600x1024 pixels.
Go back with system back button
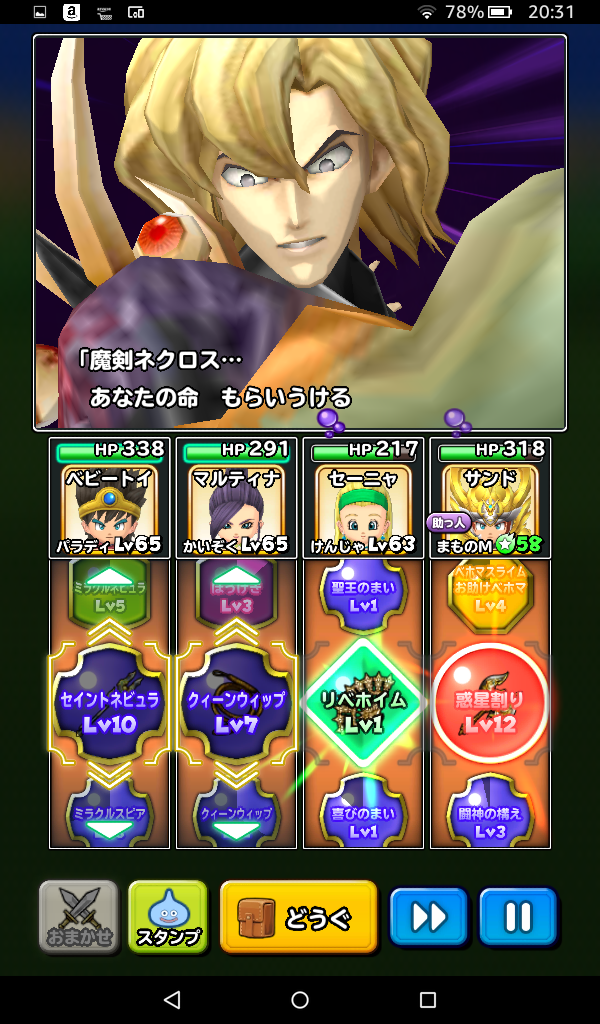coord(171,1000)
